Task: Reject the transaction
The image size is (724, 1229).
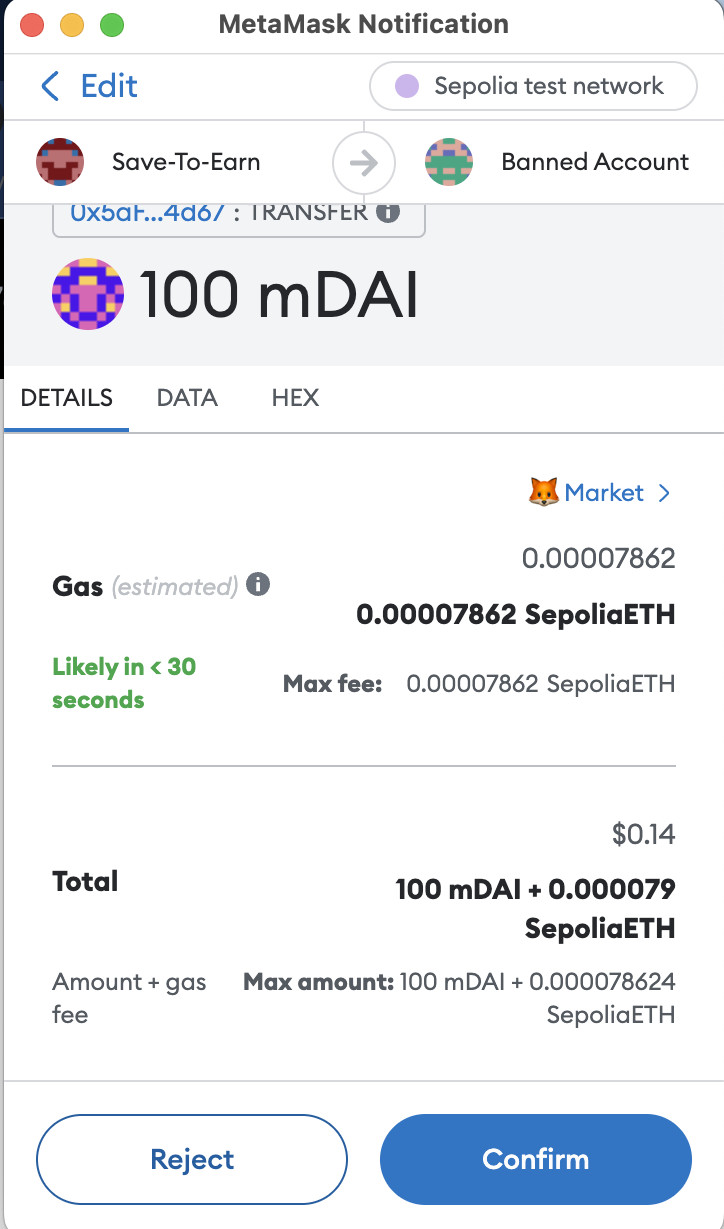Action: pyautogui.click(x=192, y=1159)
